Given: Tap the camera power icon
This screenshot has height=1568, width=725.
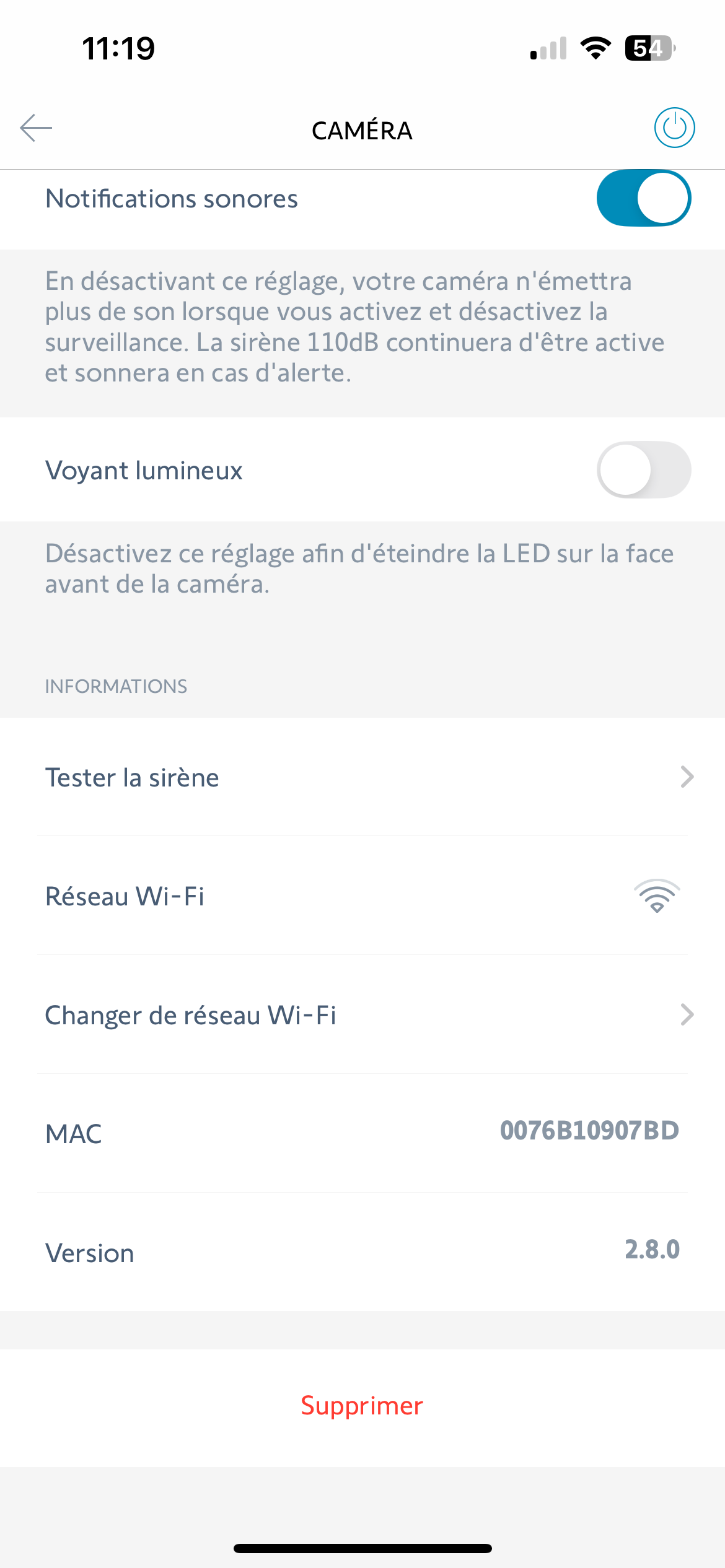Looking at the screenshot, I should [x=674, y=128].
